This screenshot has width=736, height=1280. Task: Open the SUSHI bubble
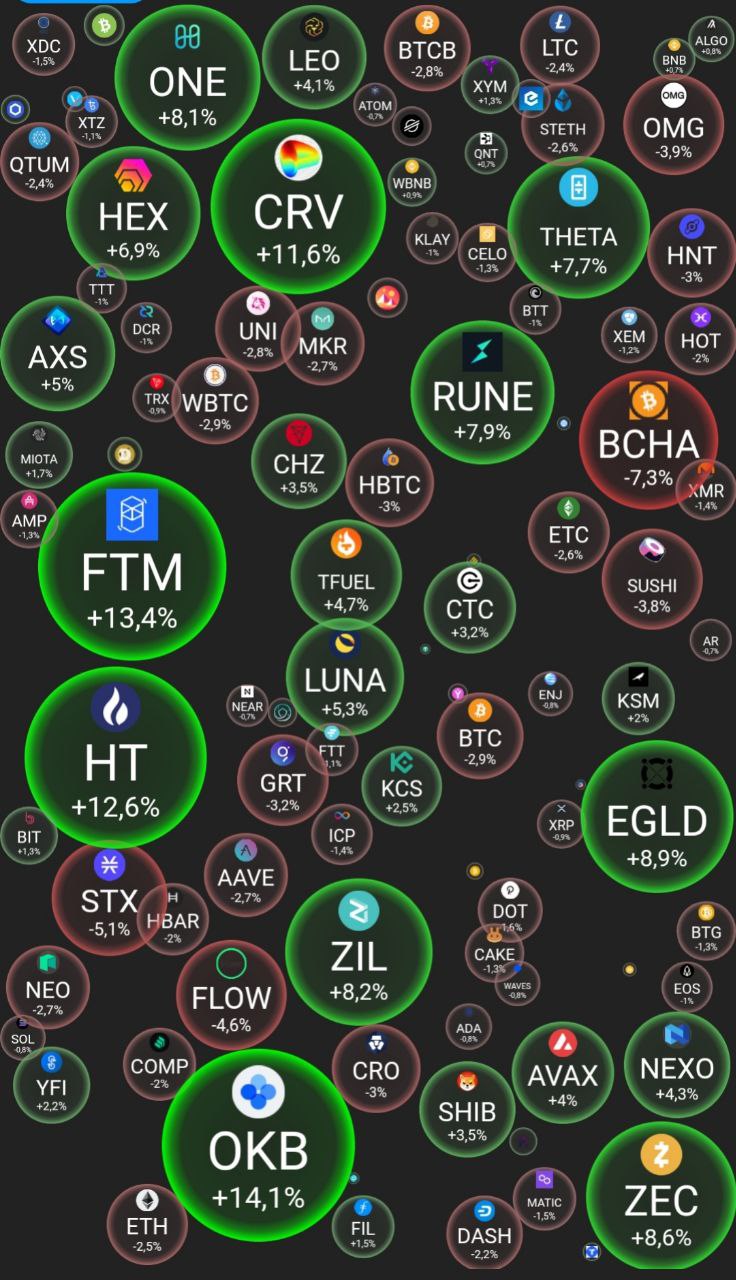click(x=652, y=580)
